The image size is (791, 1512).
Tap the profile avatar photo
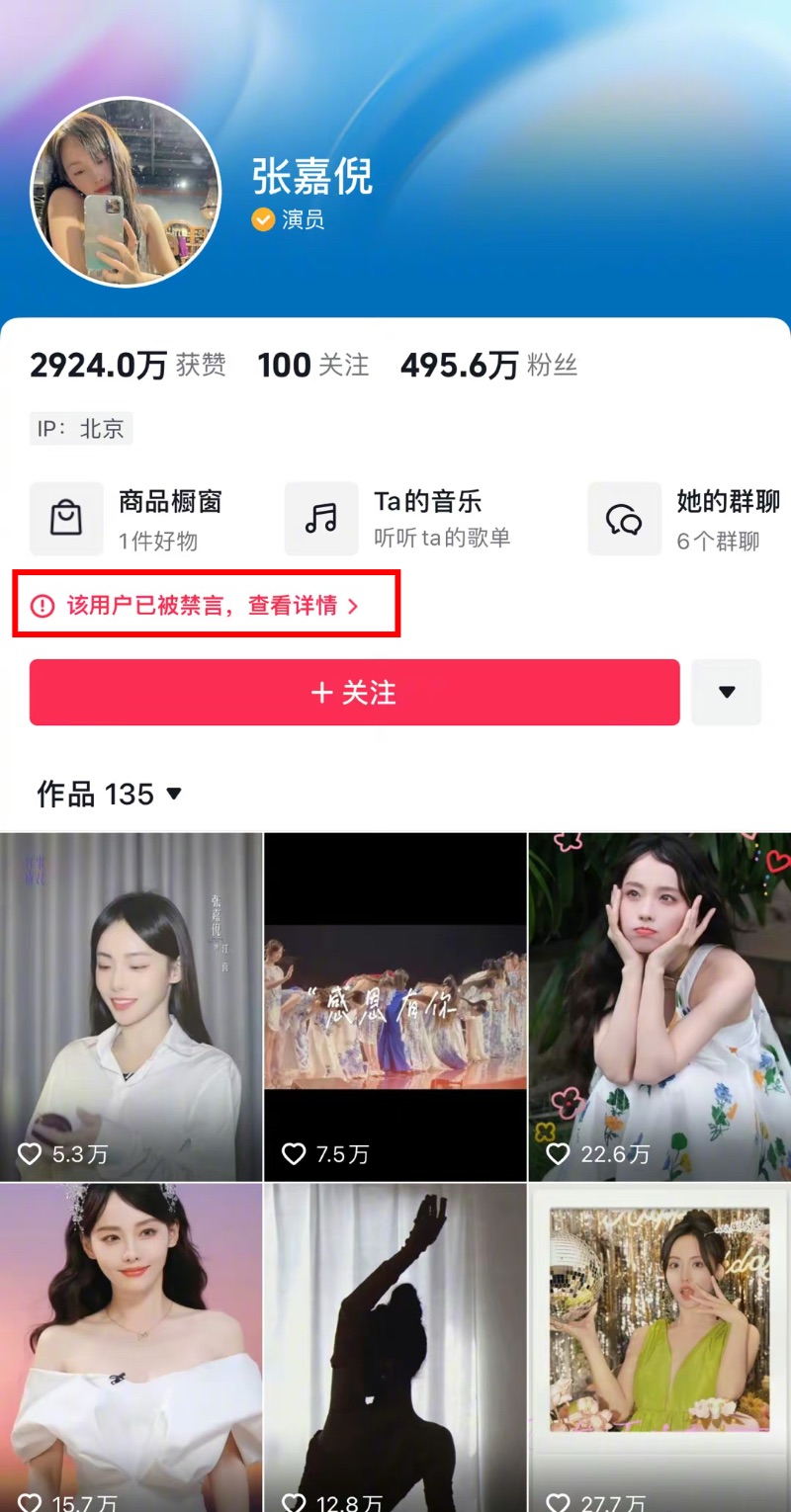point(126,193)
